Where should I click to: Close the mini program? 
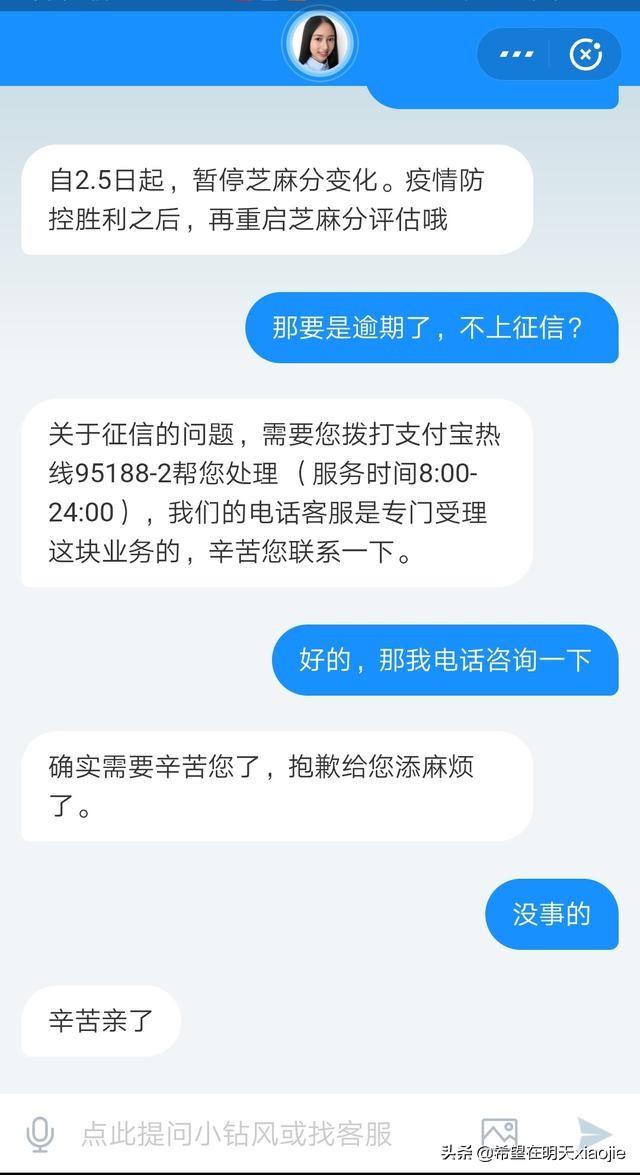tap(586, 54)
